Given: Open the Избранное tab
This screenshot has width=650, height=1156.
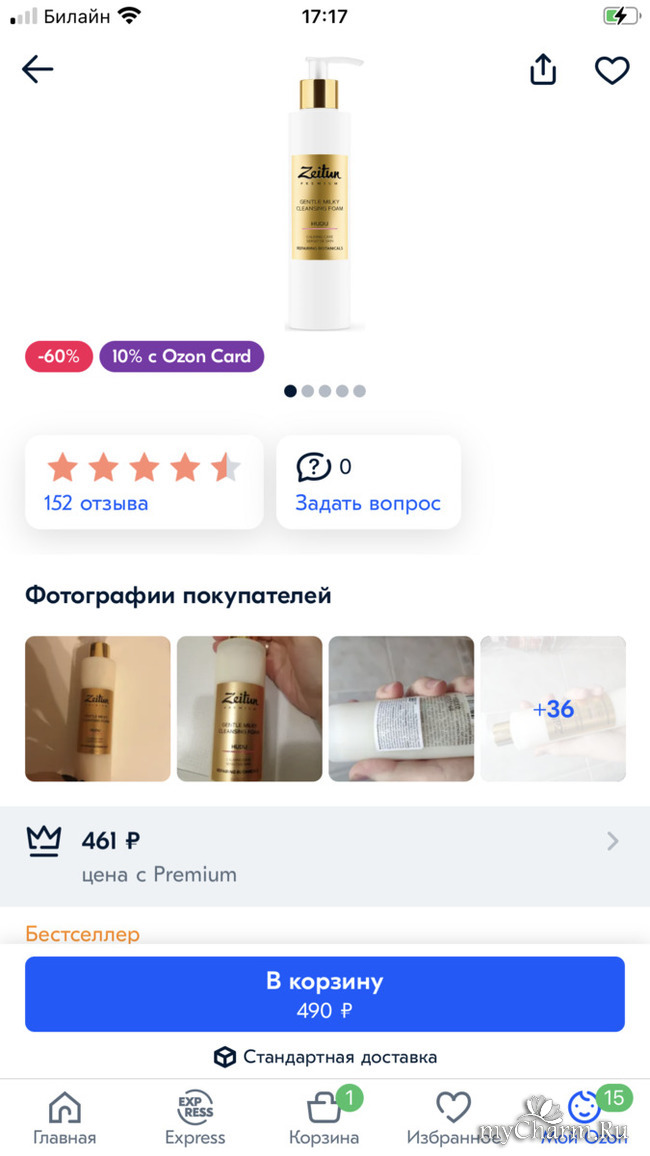Looking at the screenshot, I should click(453, 1118).
